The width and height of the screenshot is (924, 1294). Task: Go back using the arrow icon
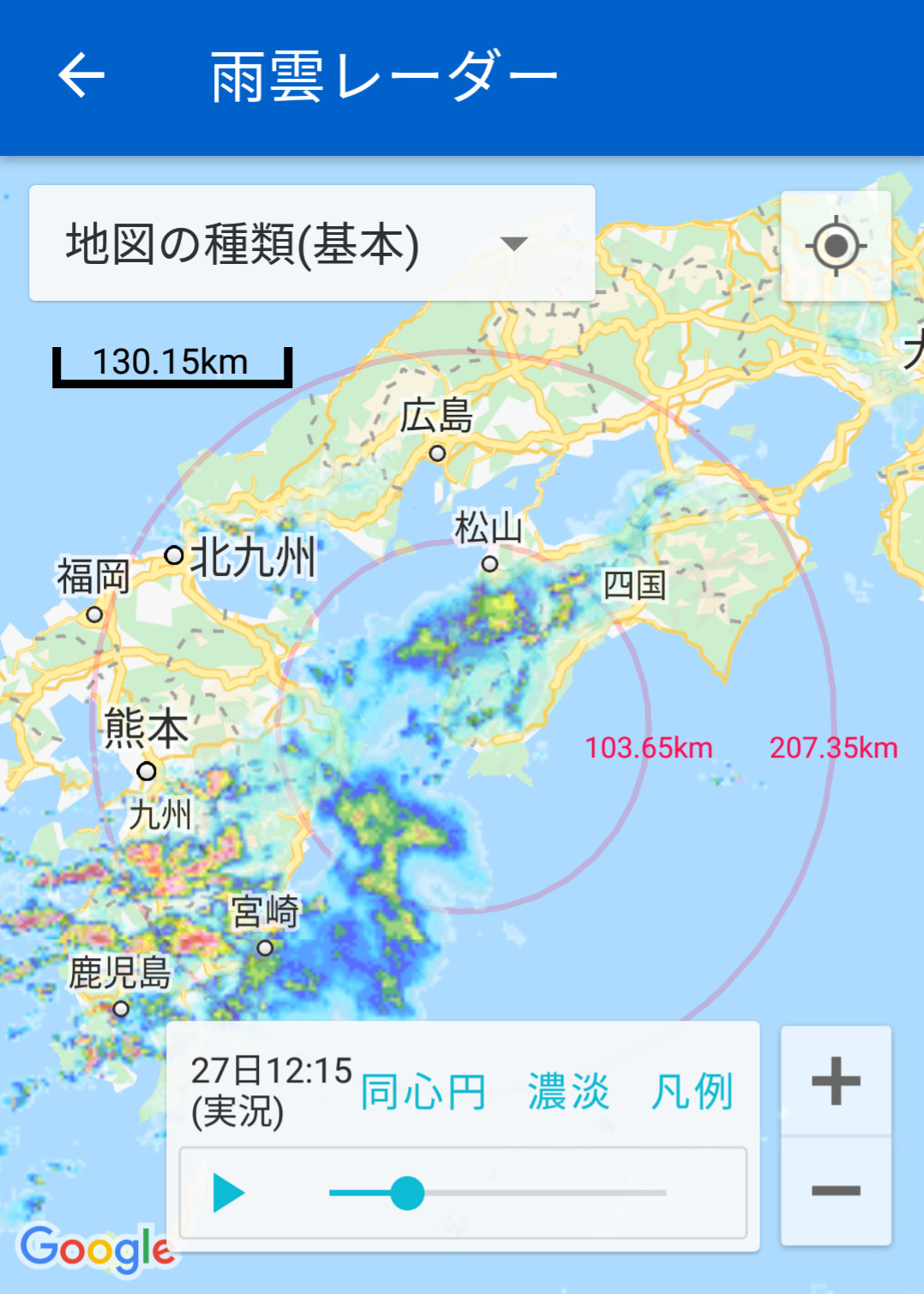point(81,75)
